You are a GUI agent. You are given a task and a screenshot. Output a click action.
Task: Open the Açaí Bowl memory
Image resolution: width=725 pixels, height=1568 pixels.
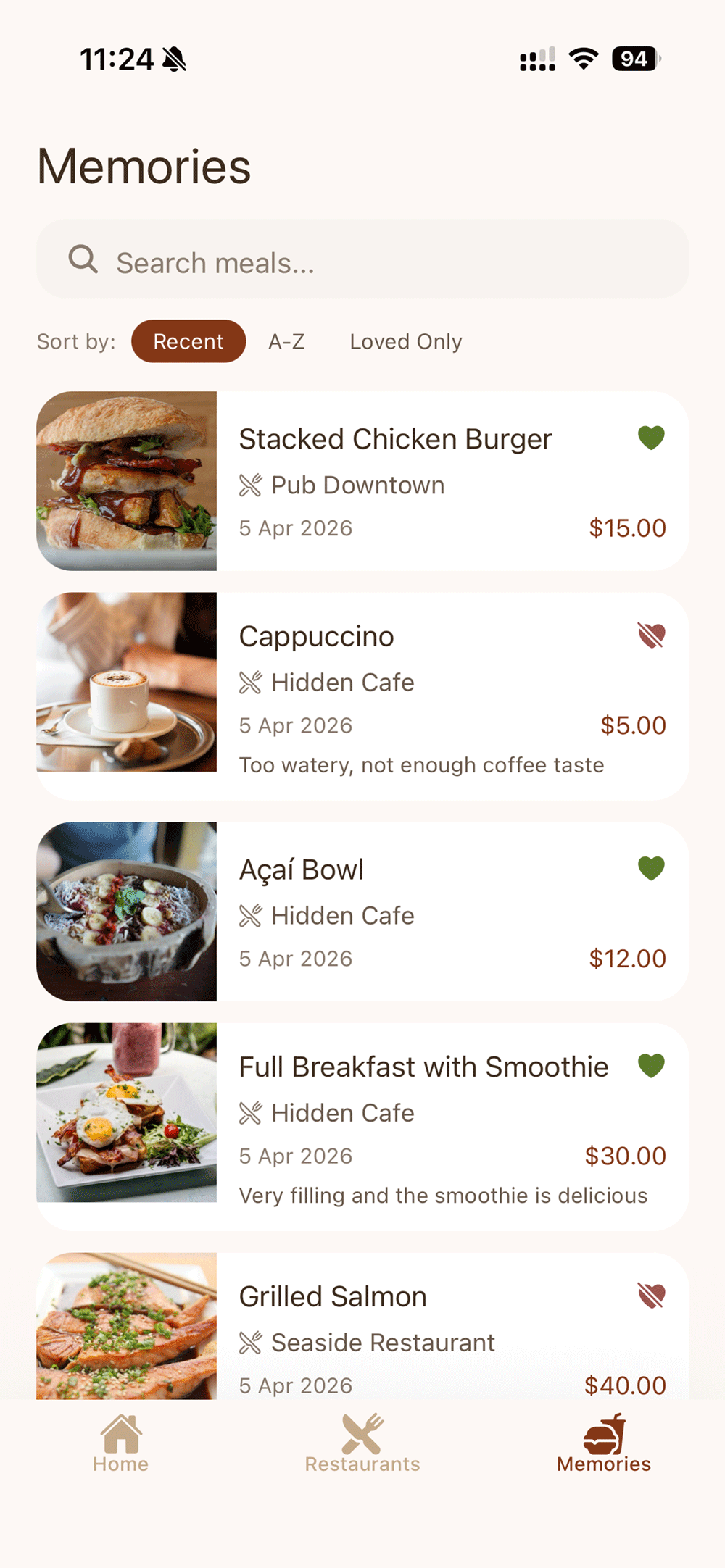click(x=395, y=912)
